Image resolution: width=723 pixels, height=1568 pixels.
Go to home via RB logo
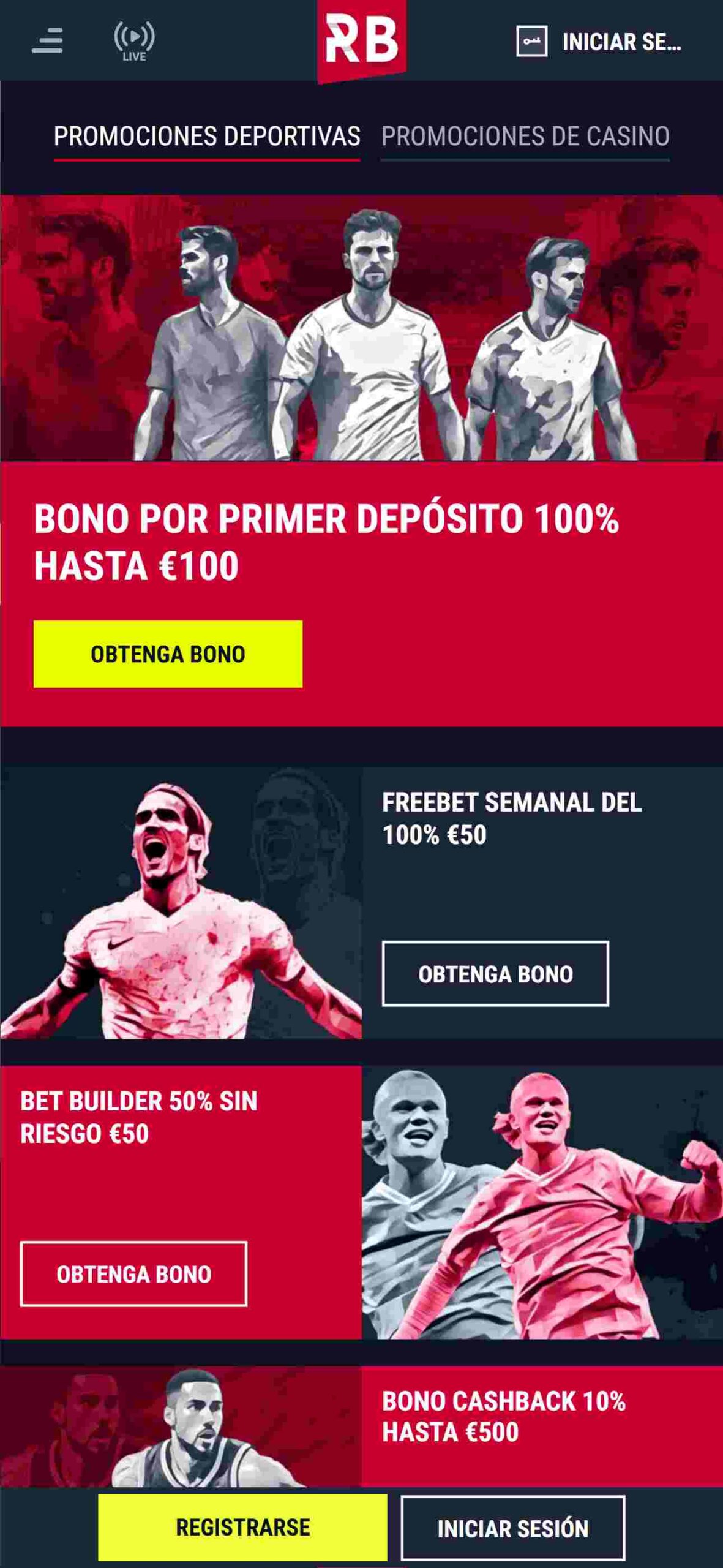pyautogui.click(x=361, y=40)
